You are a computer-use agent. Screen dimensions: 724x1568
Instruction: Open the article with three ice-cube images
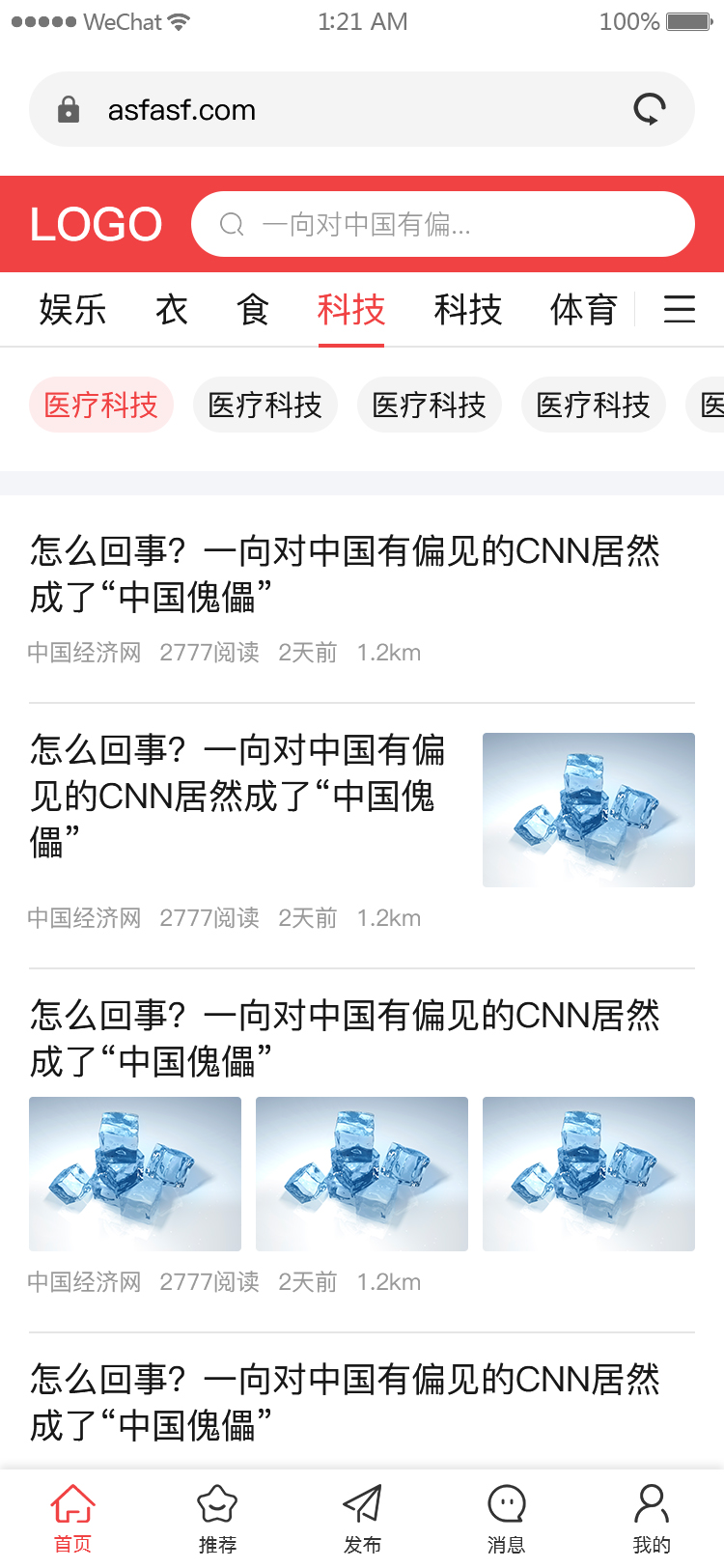344,1038
